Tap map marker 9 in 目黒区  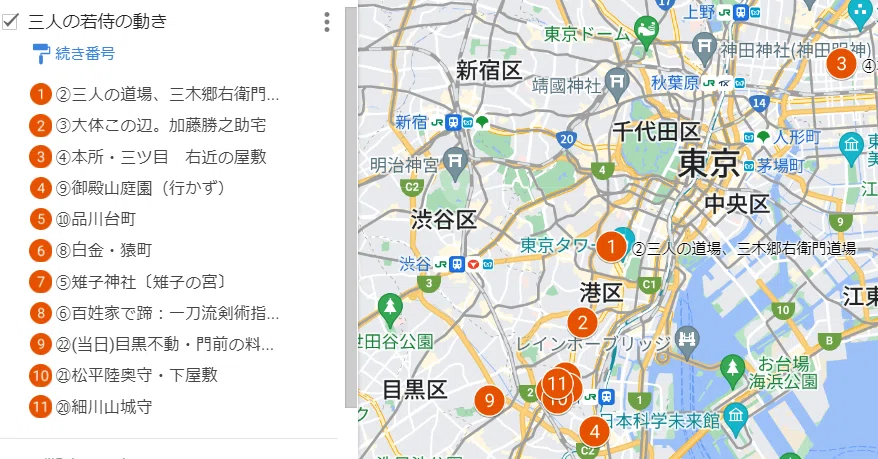click(489, 401)
